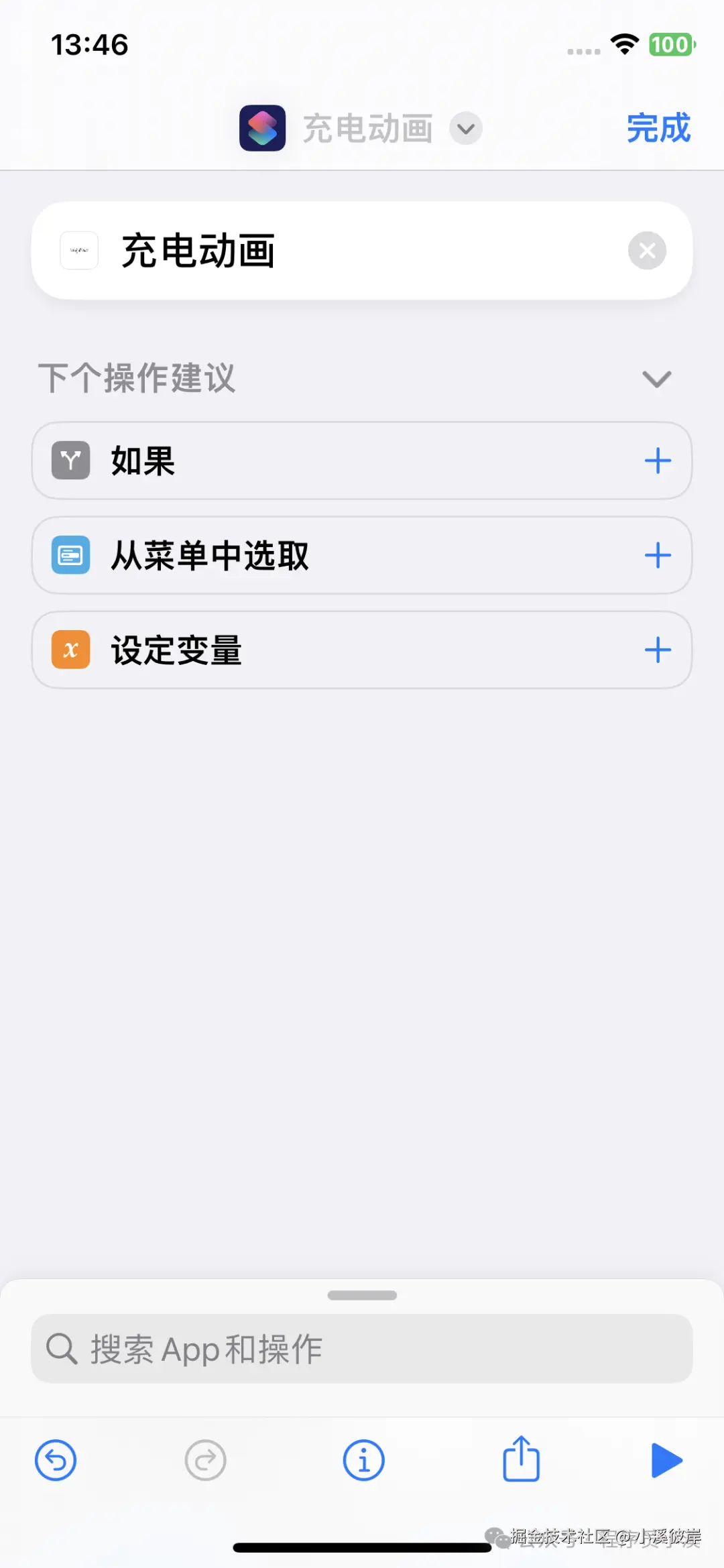This screenshot has width=724, height=1568.
Task: Clear the shortcut name with the X button
Action: [x=646, y=250]
